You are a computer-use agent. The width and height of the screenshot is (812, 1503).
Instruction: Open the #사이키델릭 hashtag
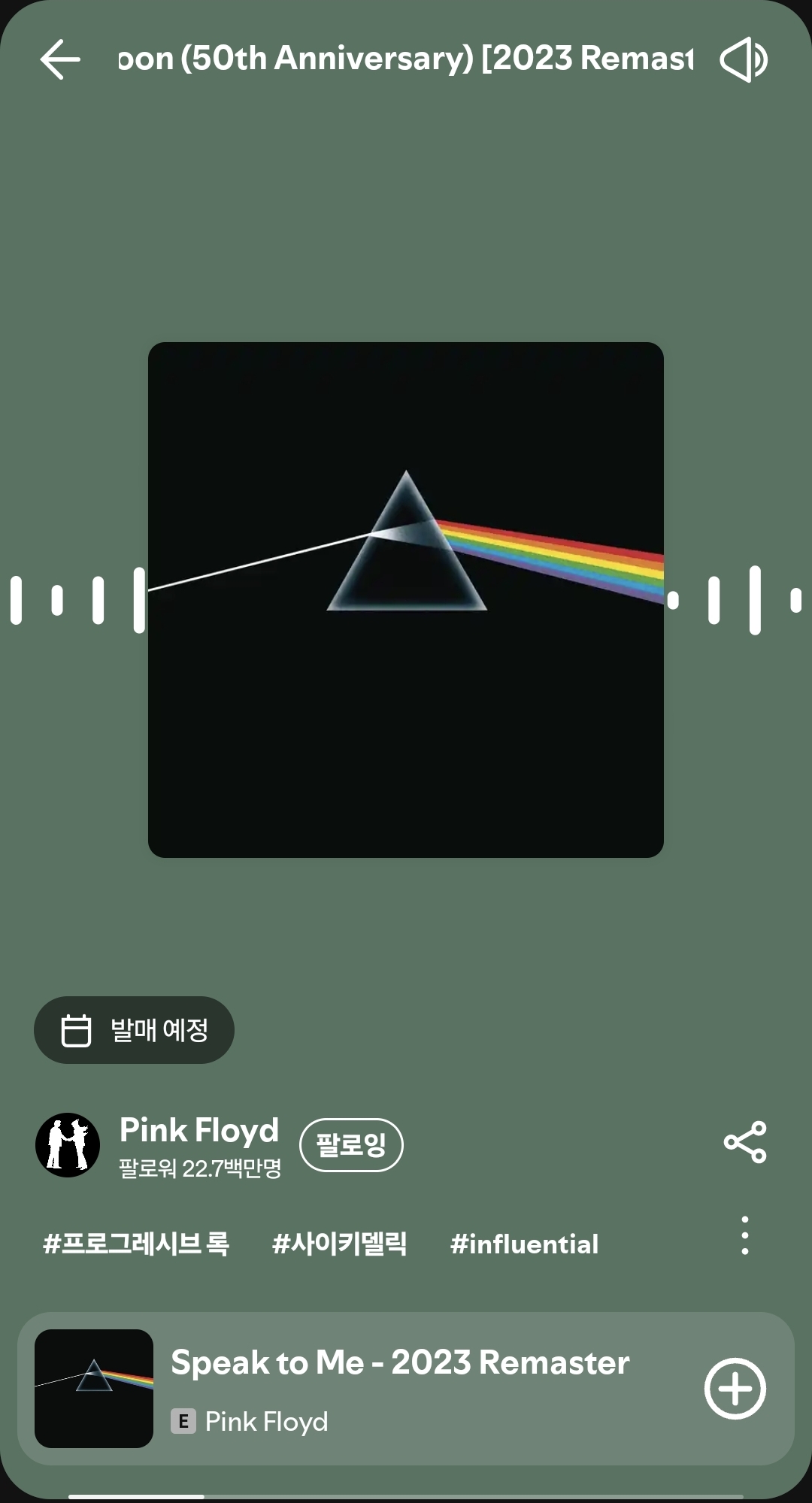point(339,1244)
